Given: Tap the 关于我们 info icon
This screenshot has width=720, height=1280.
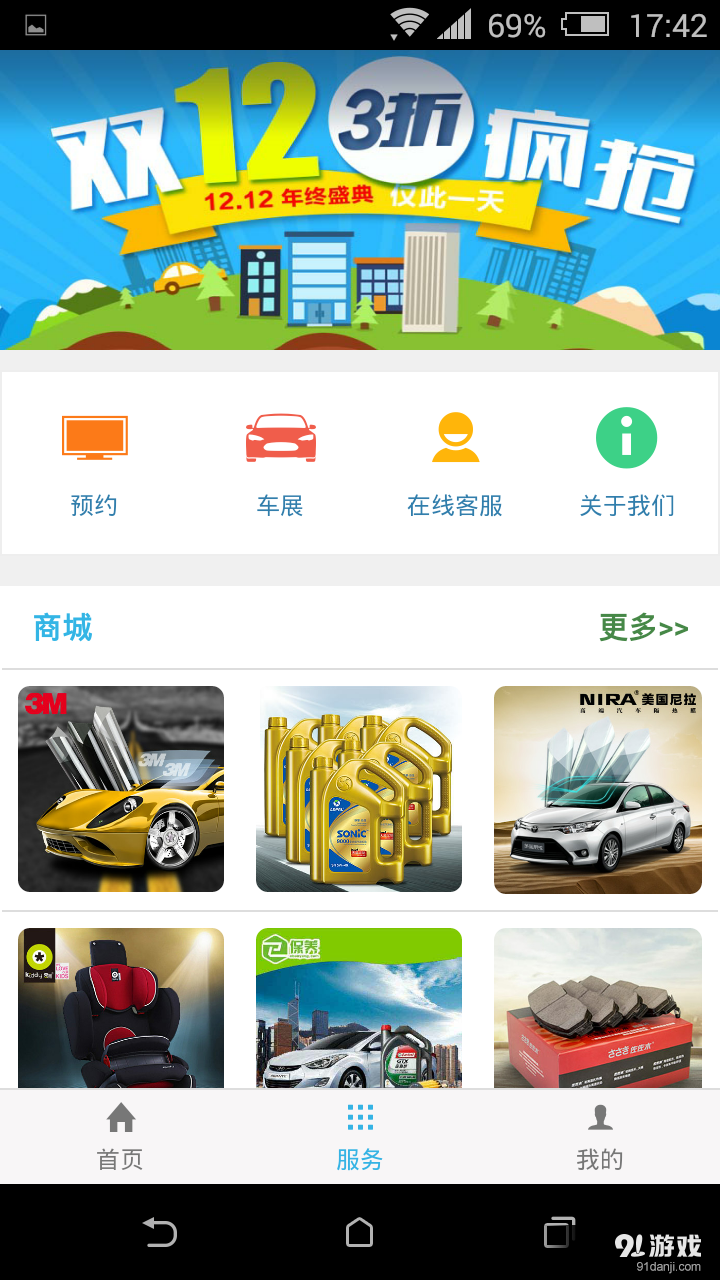Looking at the screenshot, I should [626, 437].
